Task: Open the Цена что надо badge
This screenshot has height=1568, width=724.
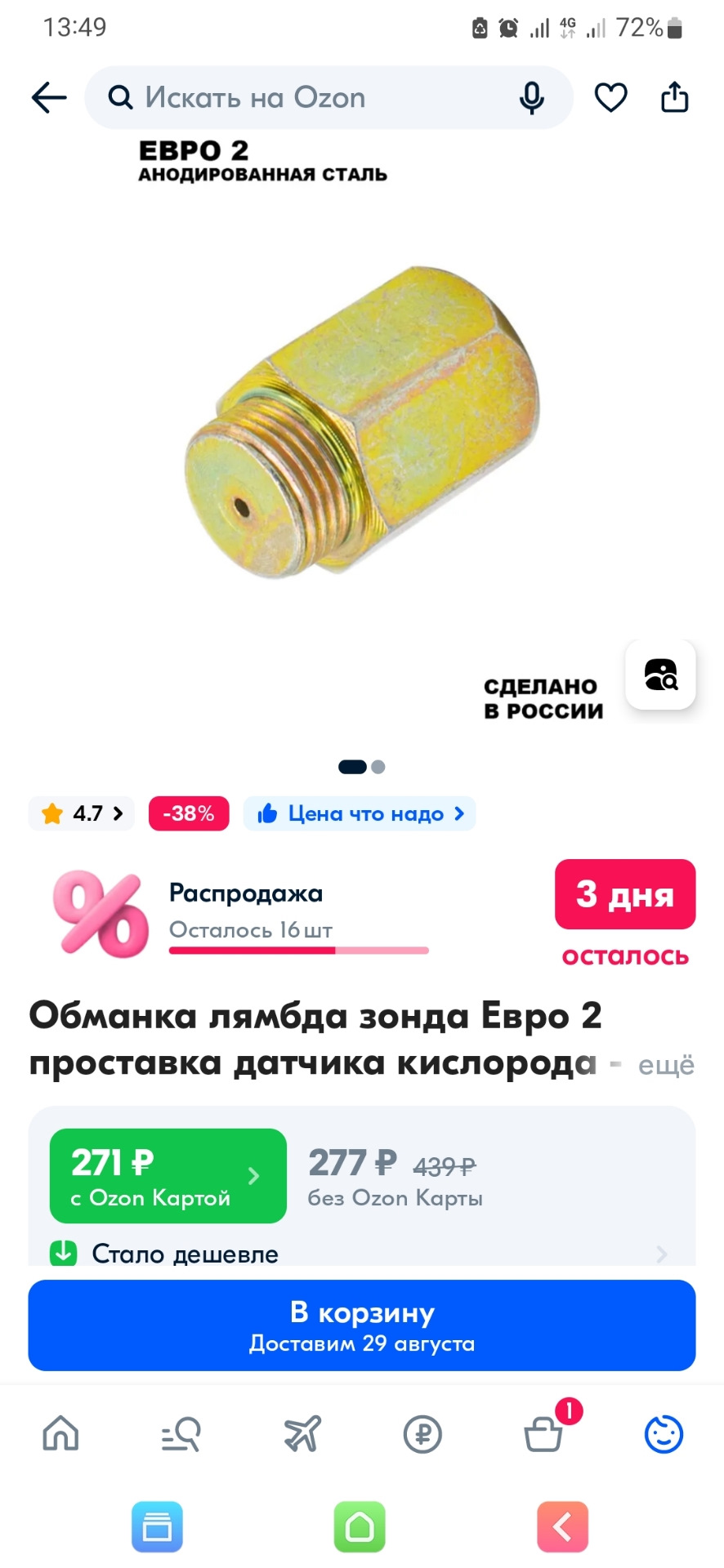Action: 360,813
